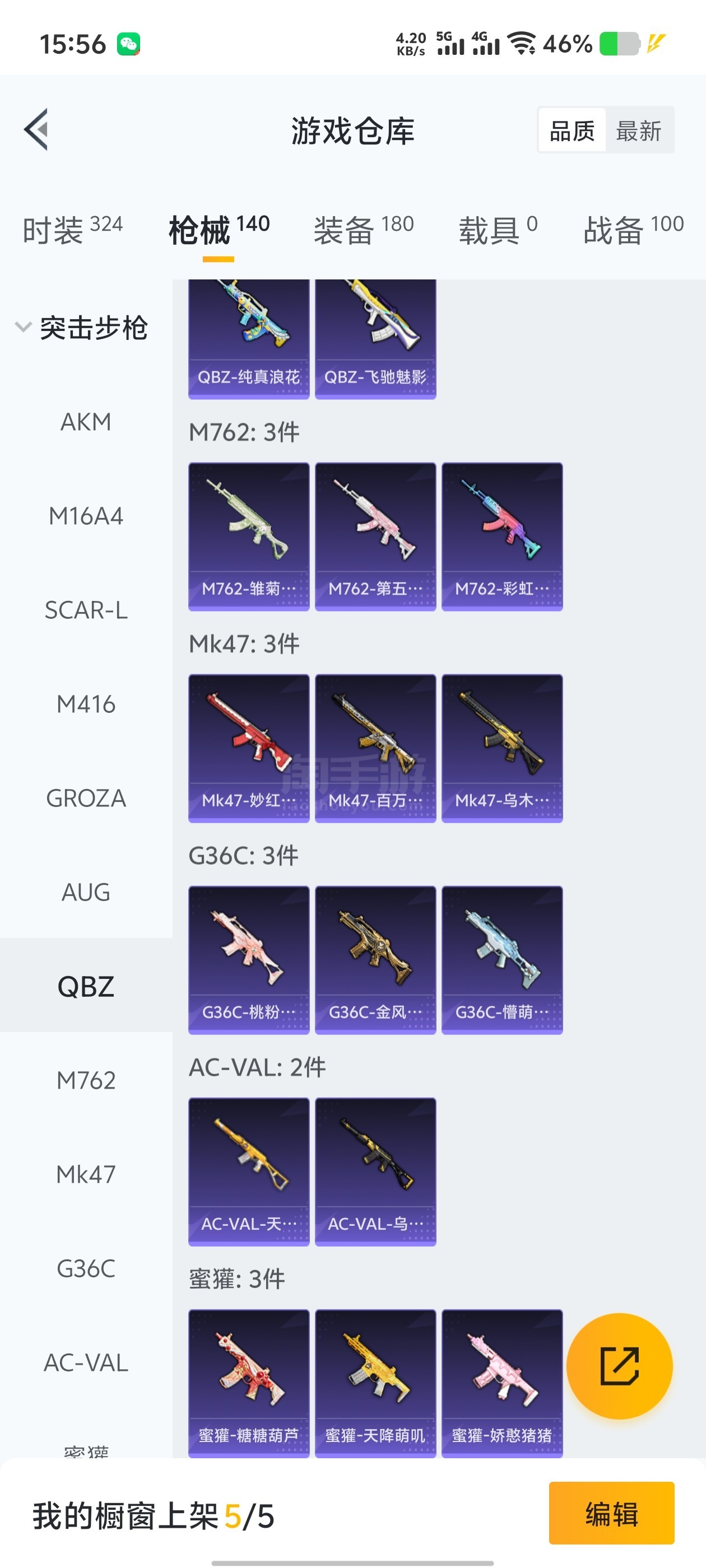Open the 蜜獾-天降萌叽 skin tile

[375, 1383]
